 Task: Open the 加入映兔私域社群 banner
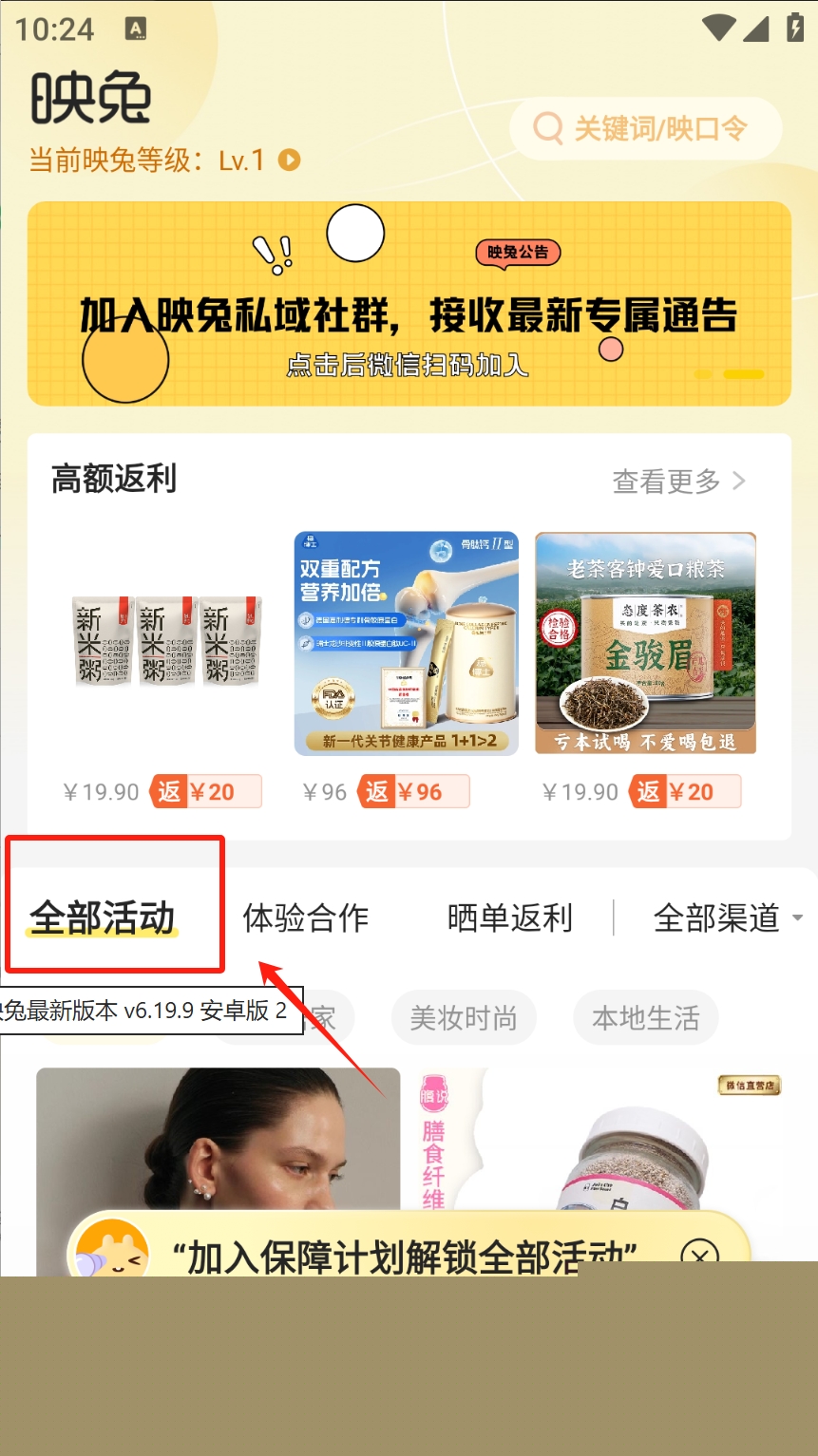(x=409, y=304)
